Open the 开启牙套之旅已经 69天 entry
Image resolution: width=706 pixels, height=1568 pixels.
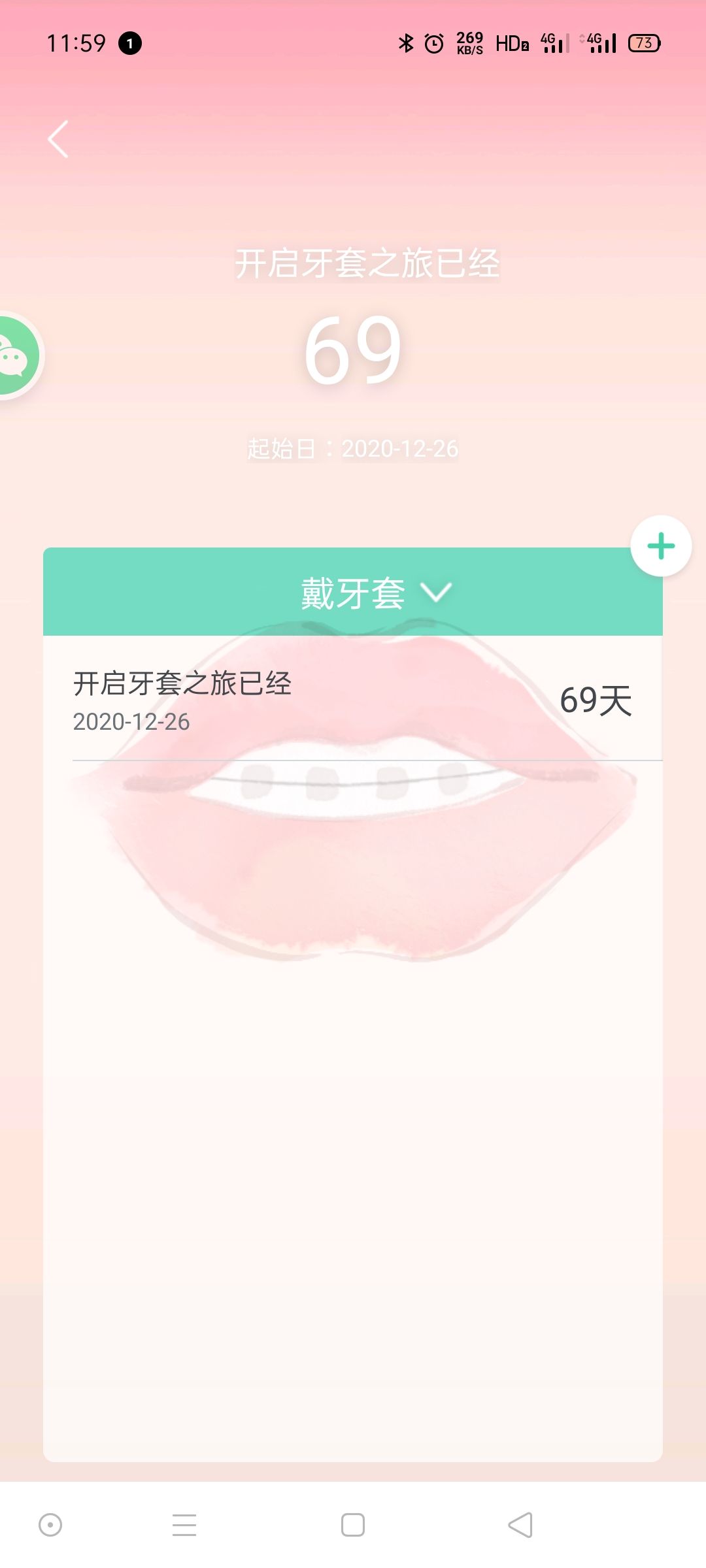pyautogui.click(x=353, y=700)
